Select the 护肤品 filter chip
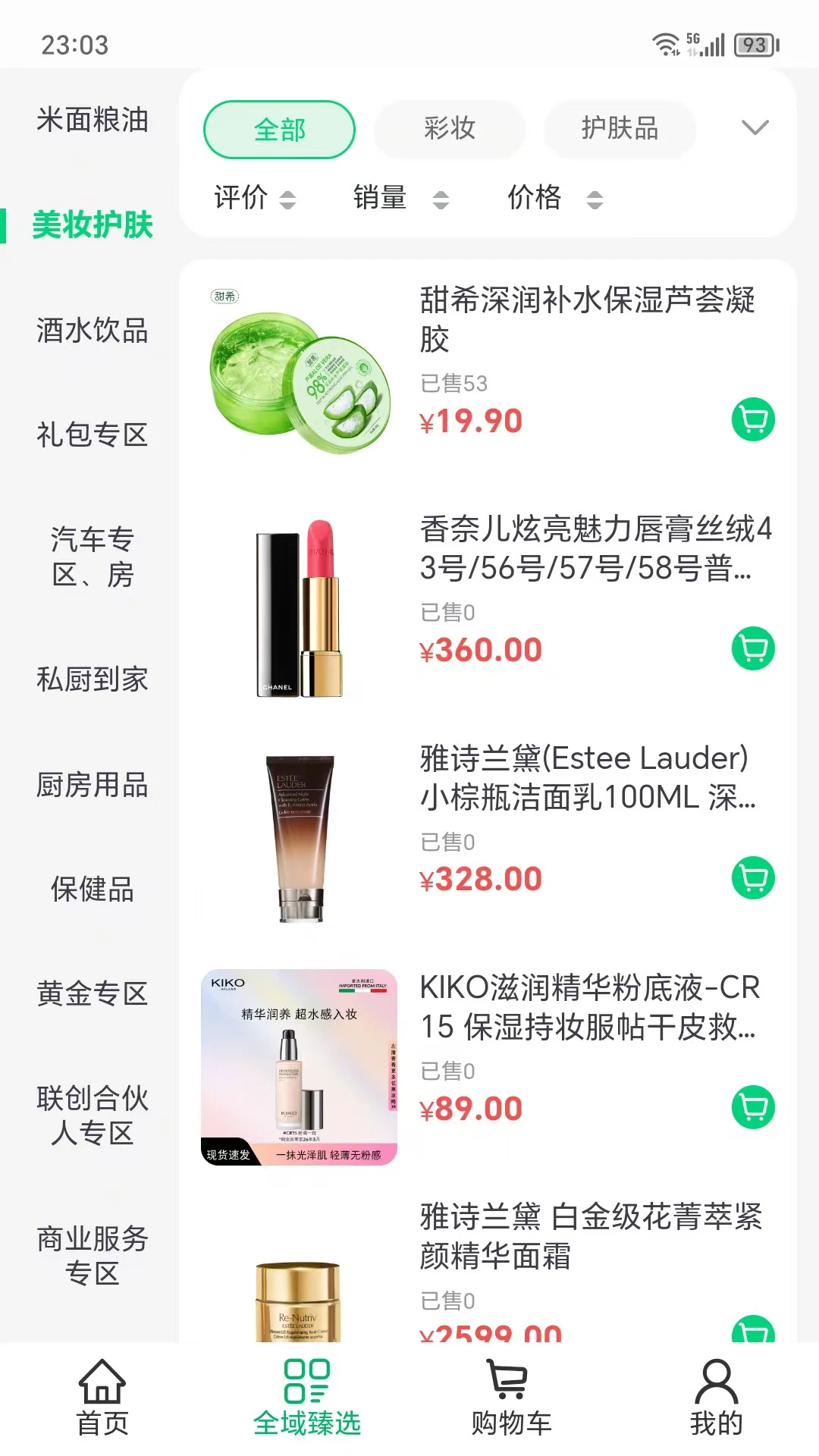This screenshot has height=1456, width=819. (620, 129)
